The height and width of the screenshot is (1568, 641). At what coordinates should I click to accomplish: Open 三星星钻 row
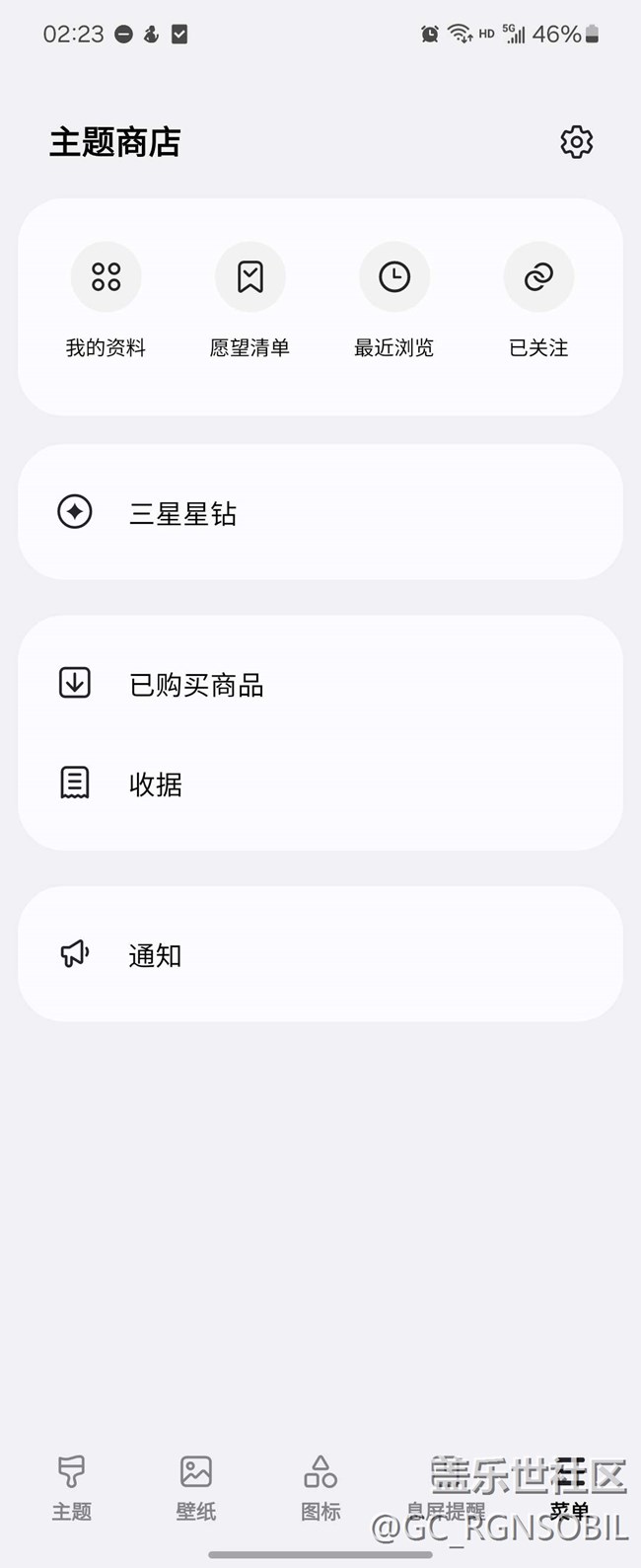(x=320, y=512)
